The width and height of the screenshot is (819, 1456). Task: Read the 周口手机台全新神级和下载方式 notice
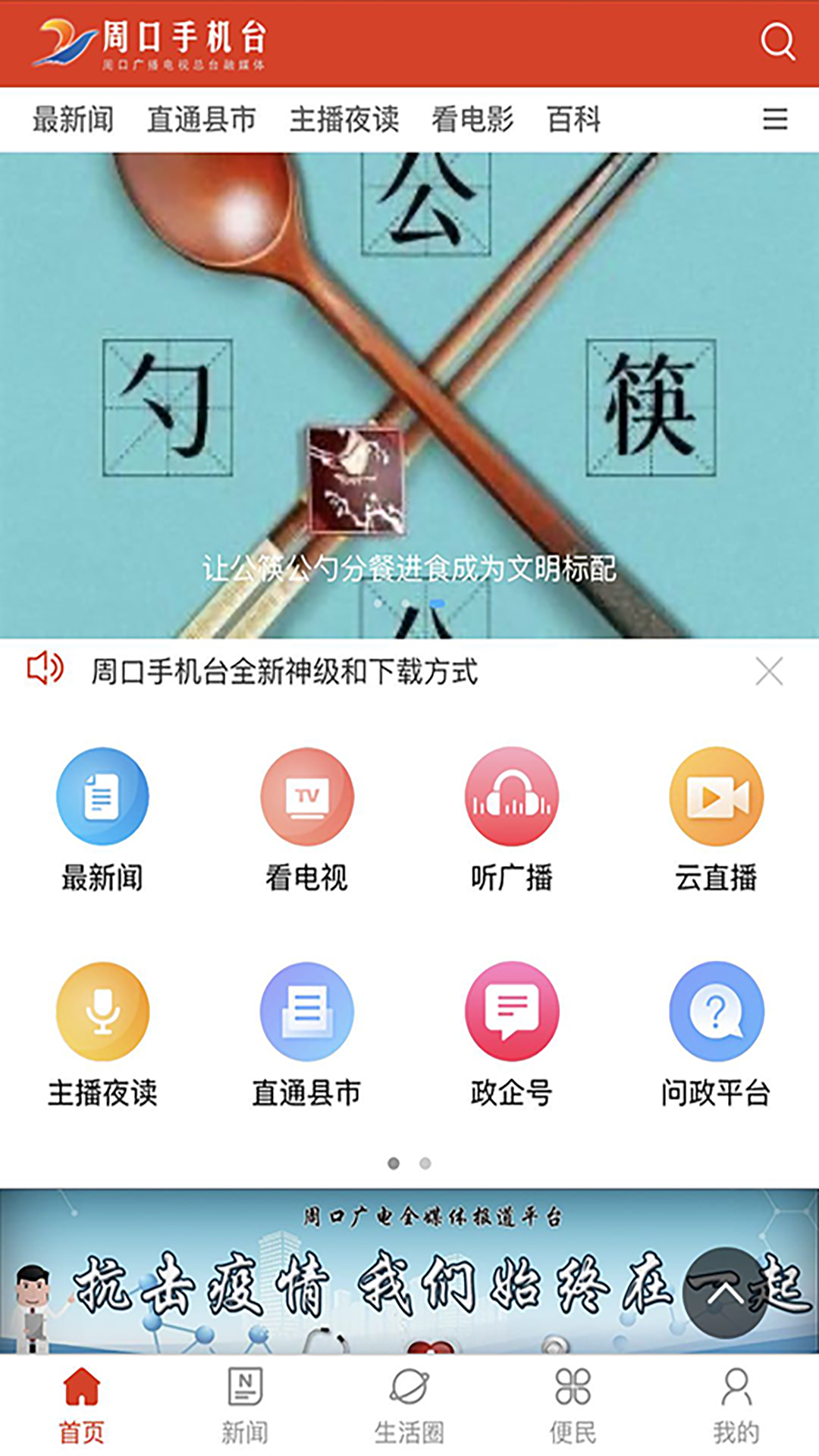coord(284,672)
